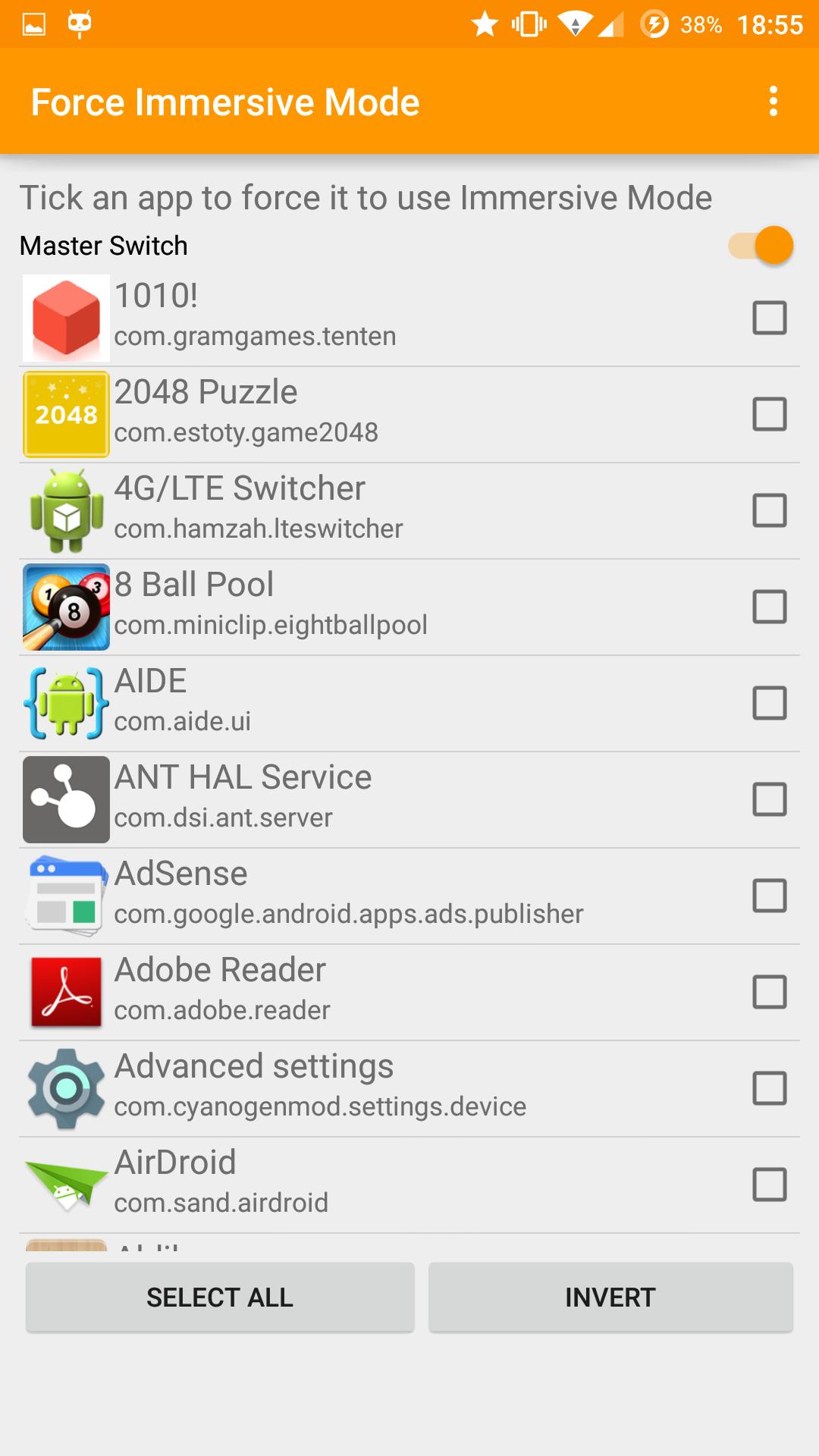Click the Advanced settings gear icon
Viewport: 819px width, 1456px height.
click(66, 1088)
